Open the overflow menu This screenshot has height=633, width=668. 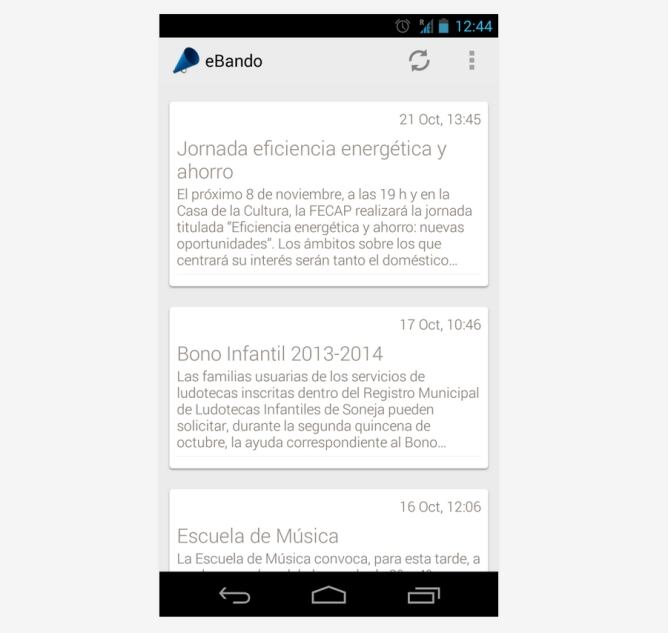471,61
